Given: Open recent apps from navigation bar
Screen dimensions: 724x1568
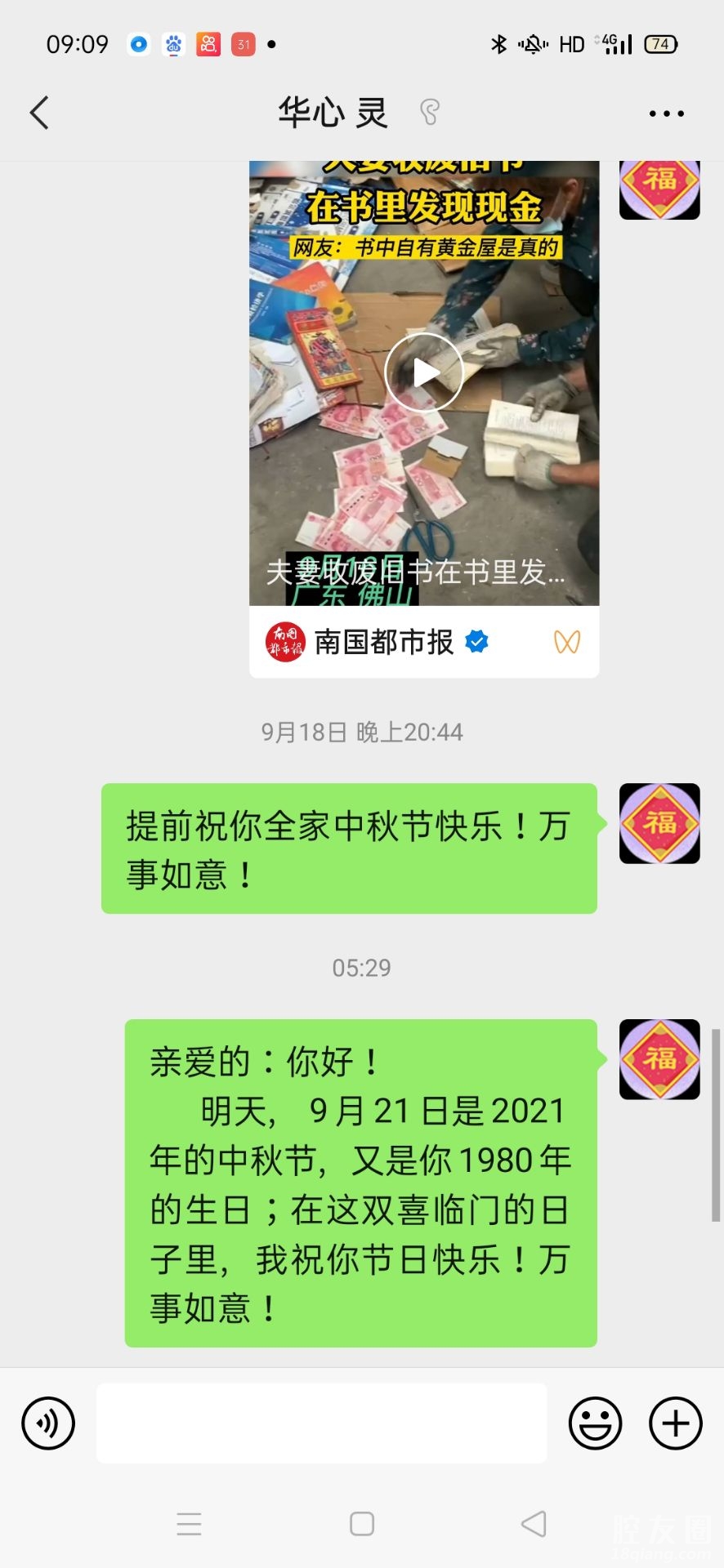Looking at the screenshot, I should tap(189, 1524).
